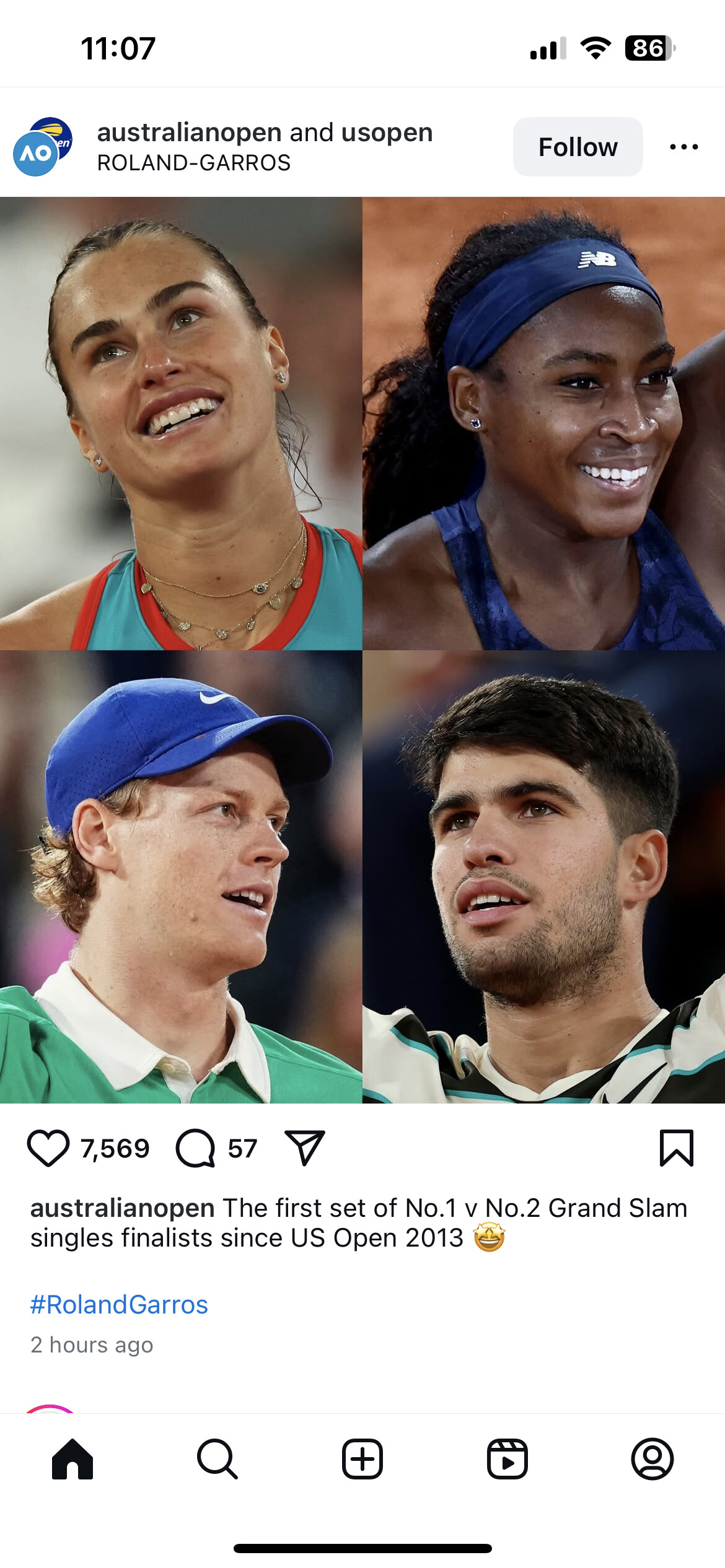The height and width of the screenshot is (1568, 725).
Task: Open the #RolandGarros hashtag
Action: tap(119, 1304)
